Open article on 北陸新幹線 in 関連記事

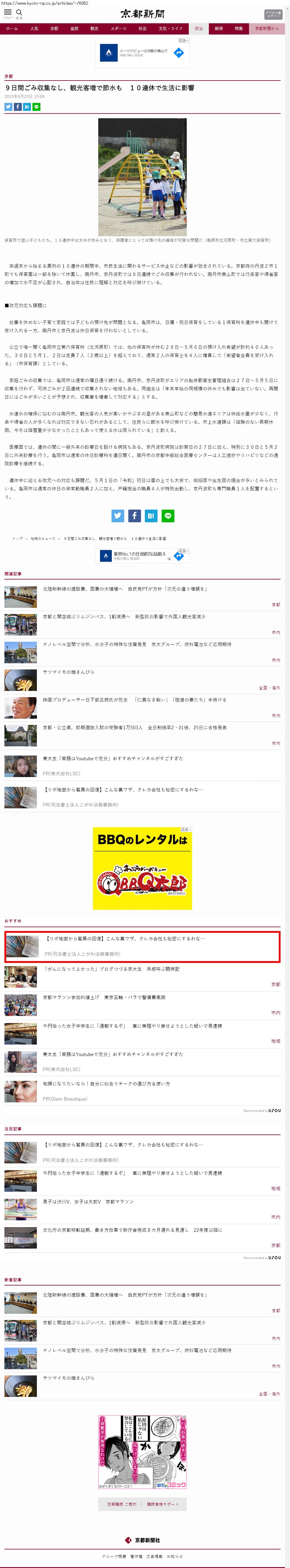coord(125,589)
